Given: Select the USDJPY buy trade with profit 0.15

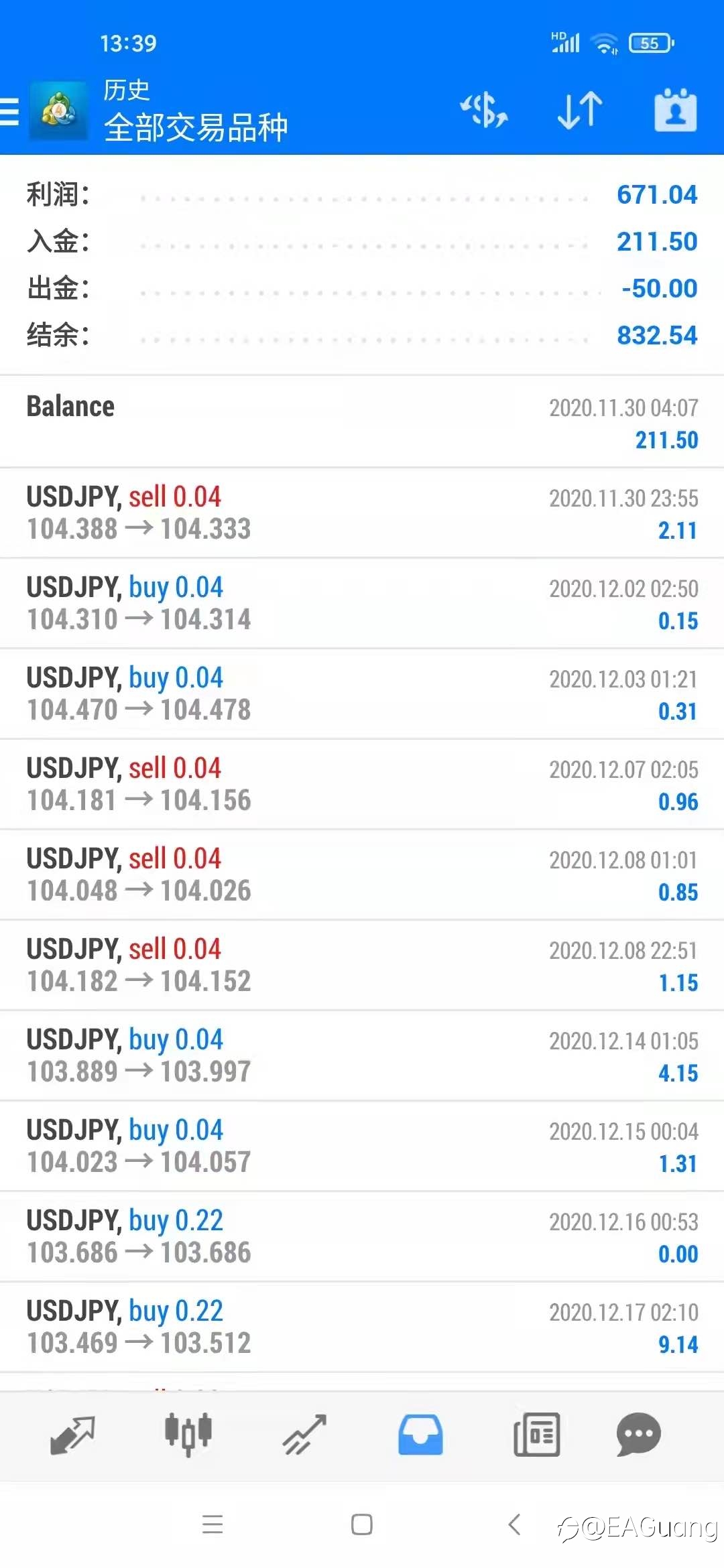Looking at the screenshot, I should 362,604.
